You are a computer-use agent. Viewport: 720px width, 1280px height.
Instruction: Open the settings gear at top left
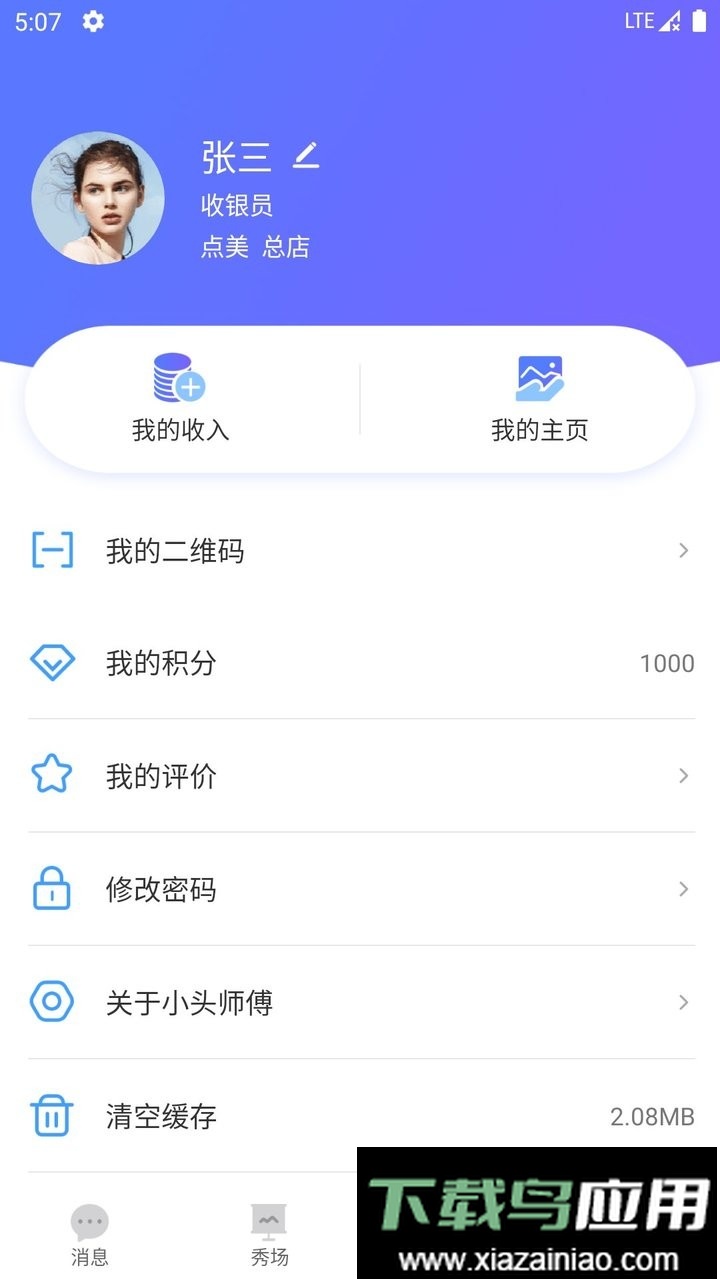point(93,21)
